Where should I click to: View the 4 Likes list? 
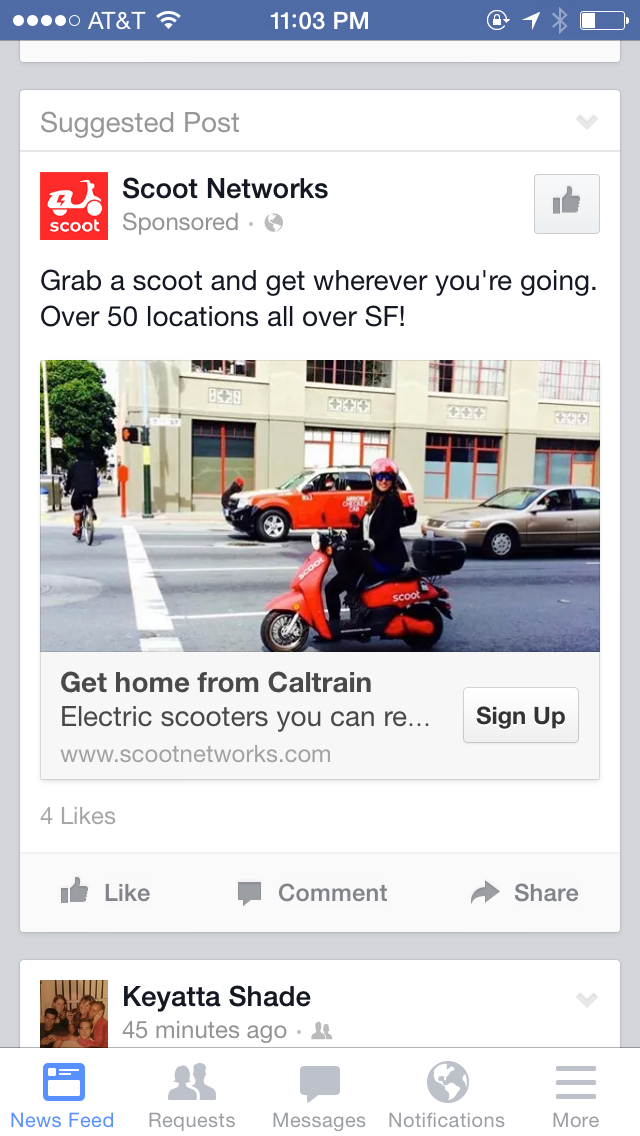78,816
